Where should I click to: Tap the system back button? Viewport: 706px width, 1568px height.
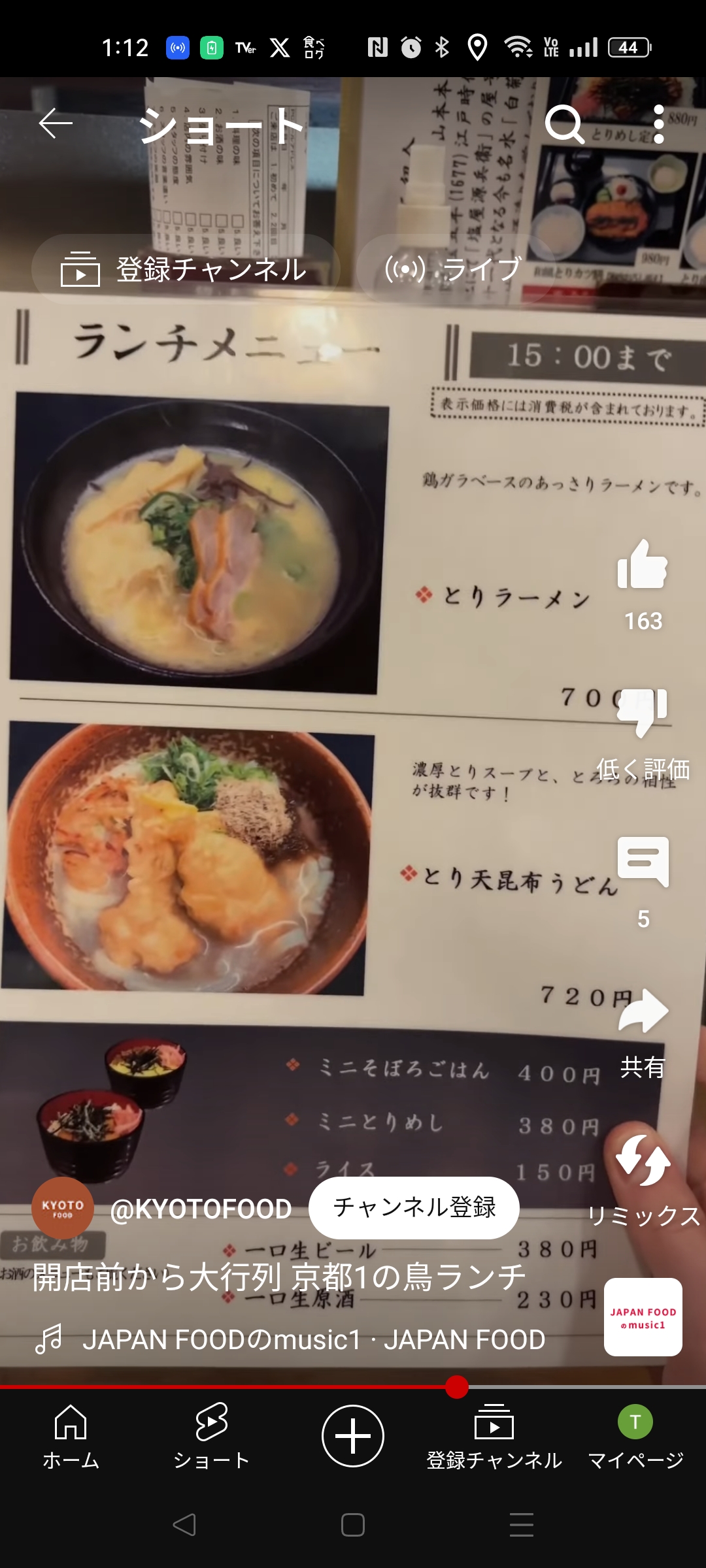coord(184,1525)
